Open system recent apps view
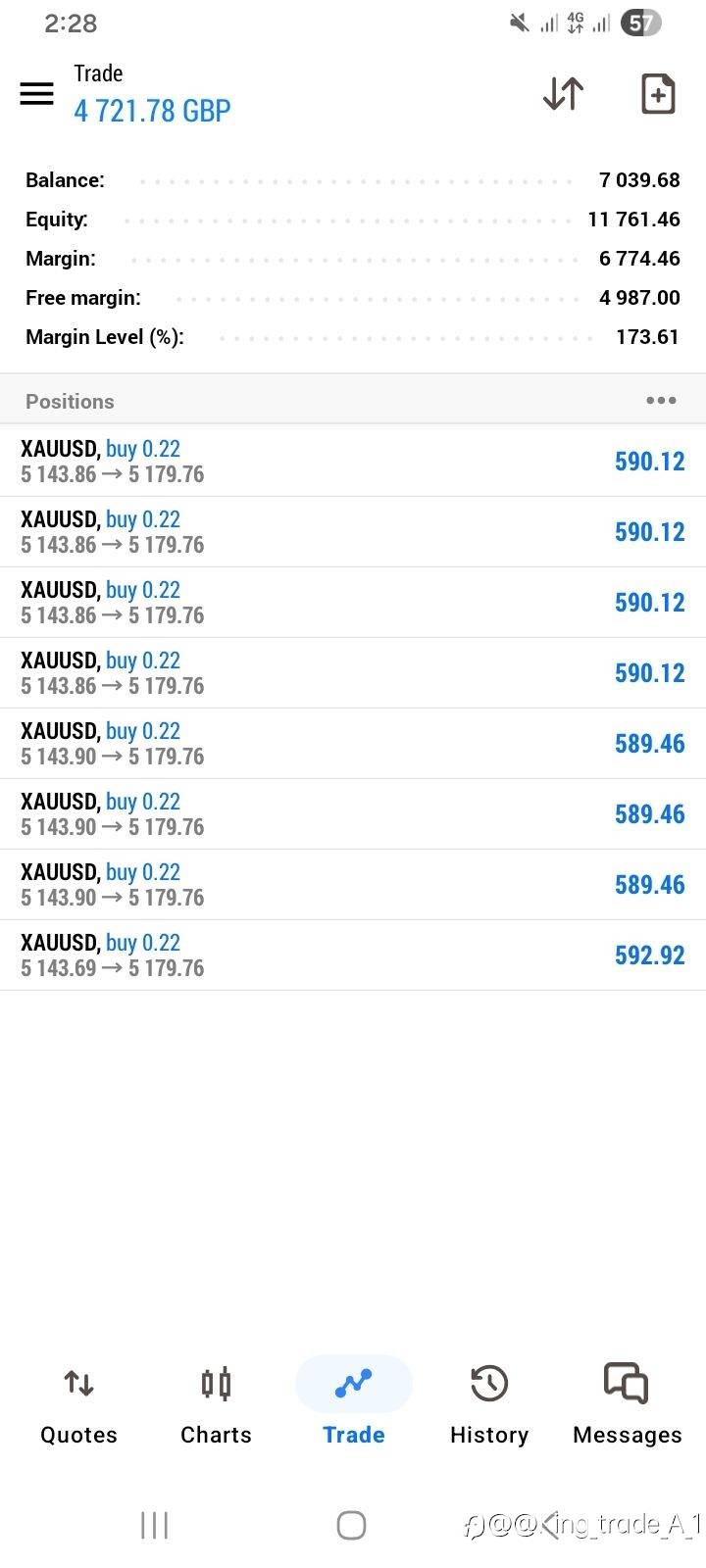 pyautogui.click(x=154, y=1525)
